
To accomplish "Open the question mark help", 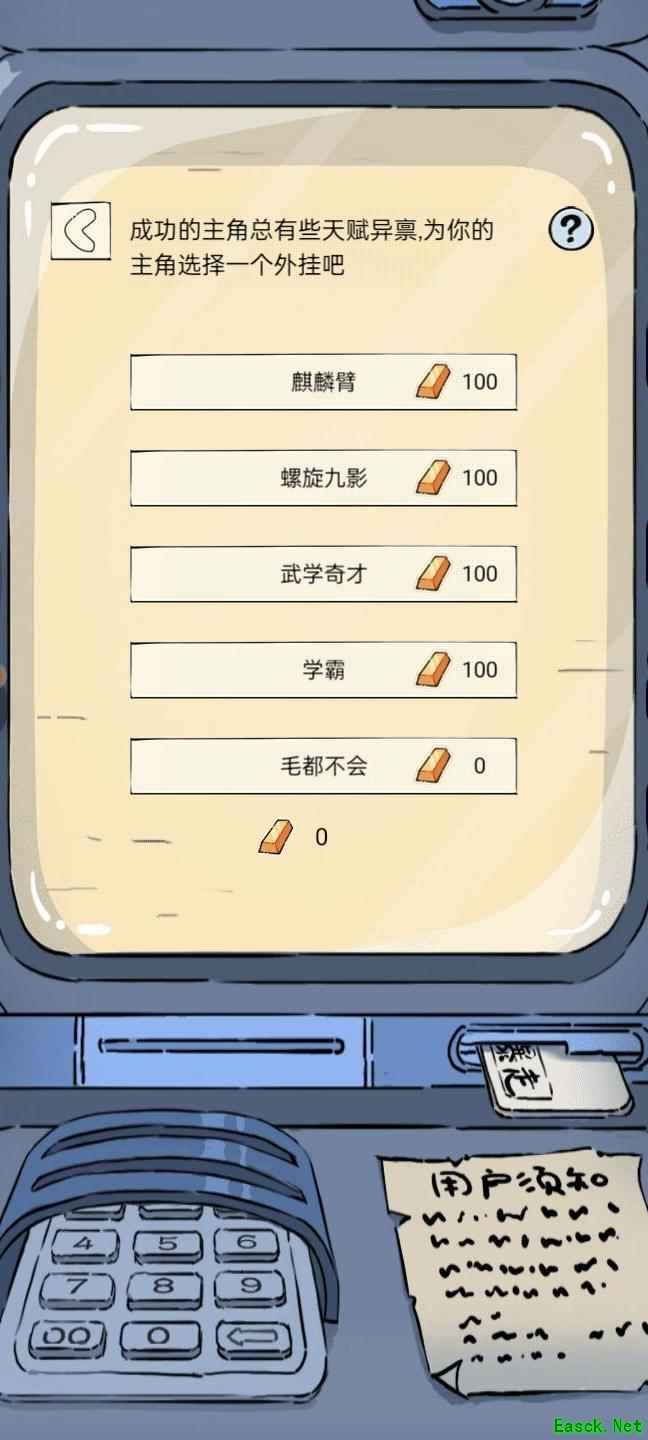I will (571, 230).
